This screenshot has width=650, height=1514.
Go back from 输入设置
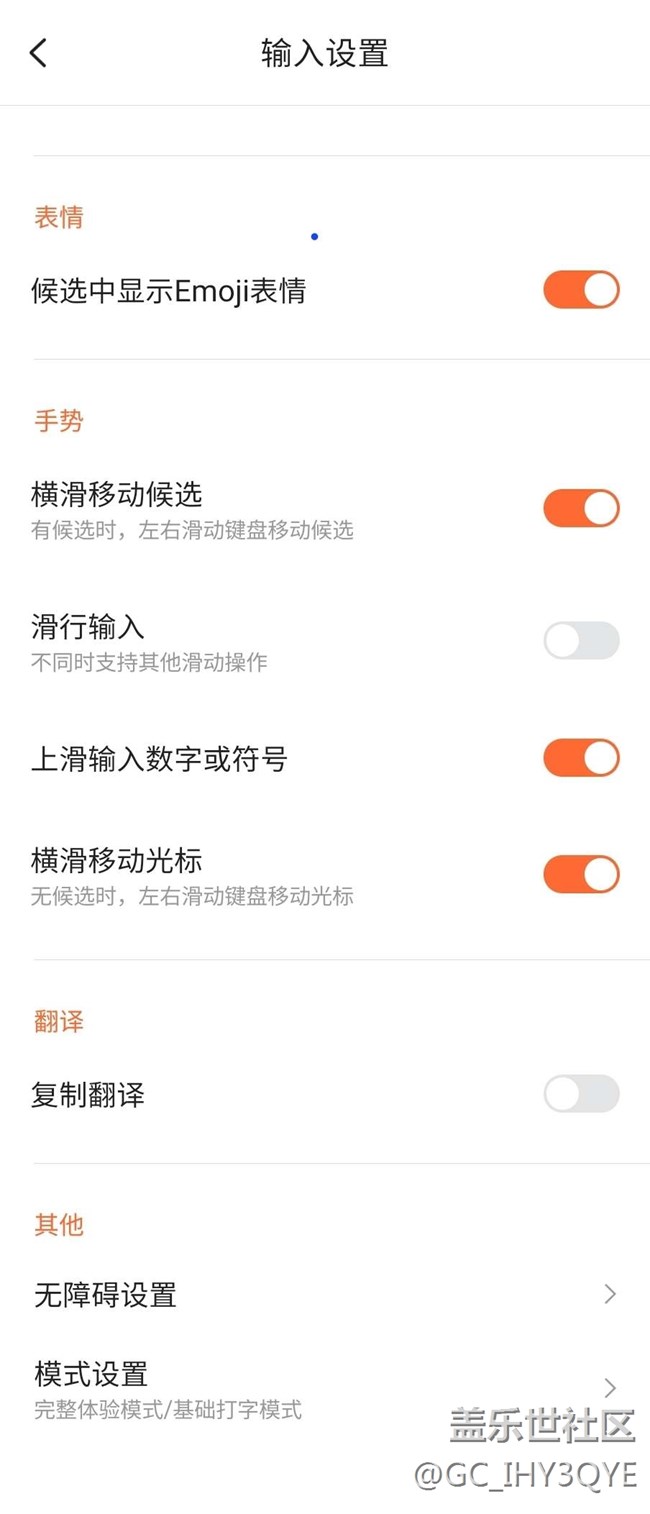coord(39,53)
